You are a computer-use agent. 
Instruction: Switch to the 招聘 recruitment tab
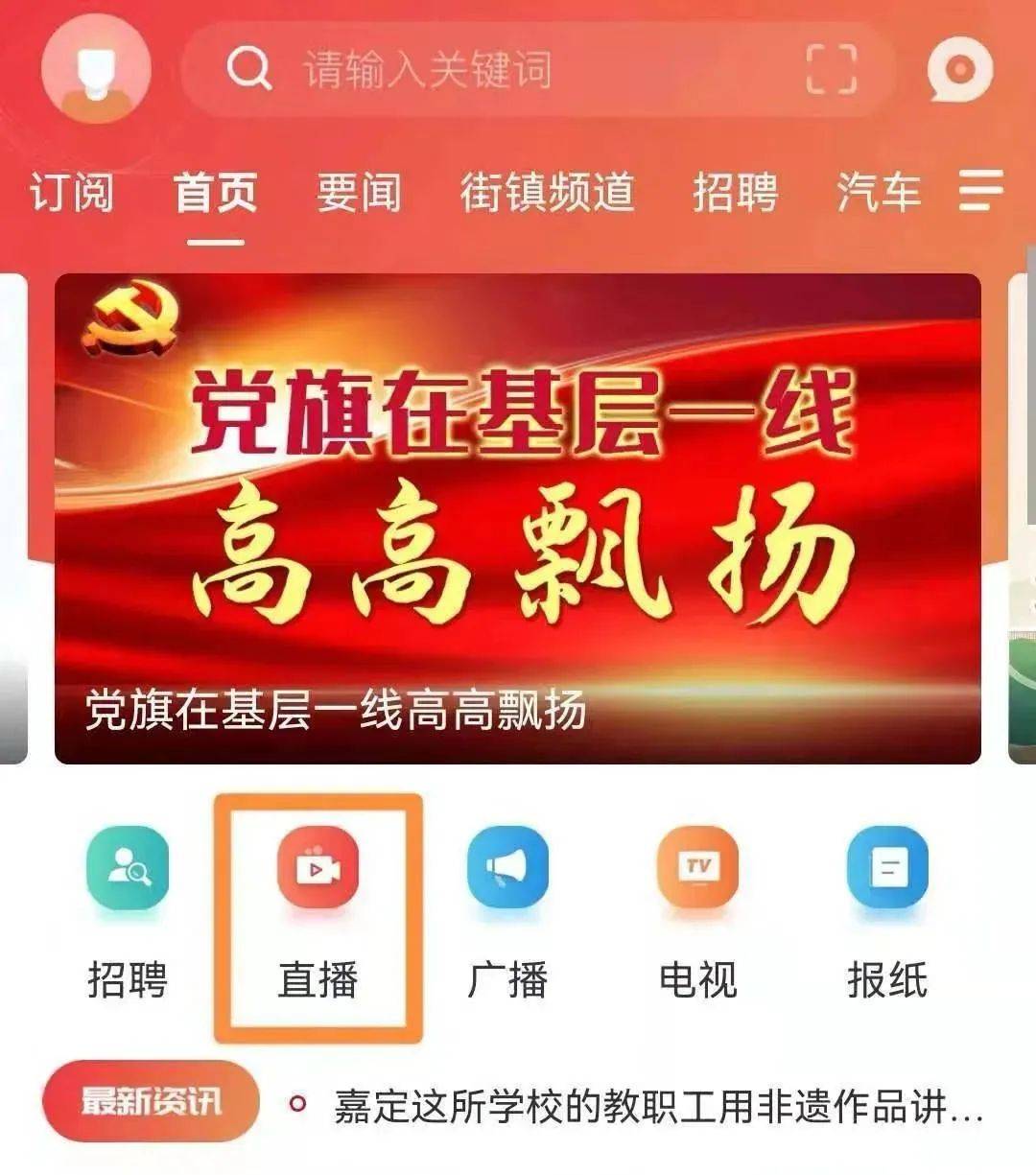[x=736, y=192]
